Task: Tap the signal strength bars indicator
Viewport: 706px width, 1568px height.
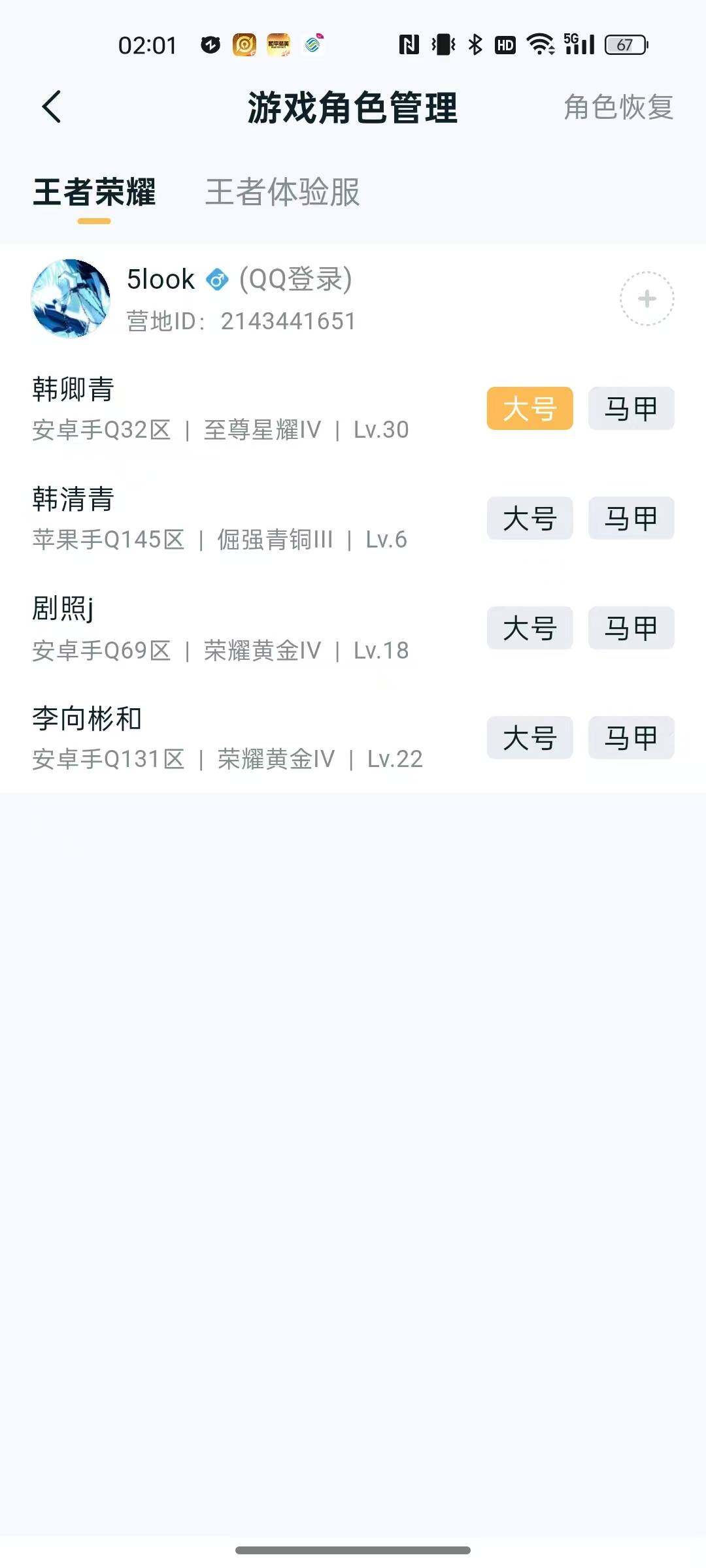Action: click(578, 44)
